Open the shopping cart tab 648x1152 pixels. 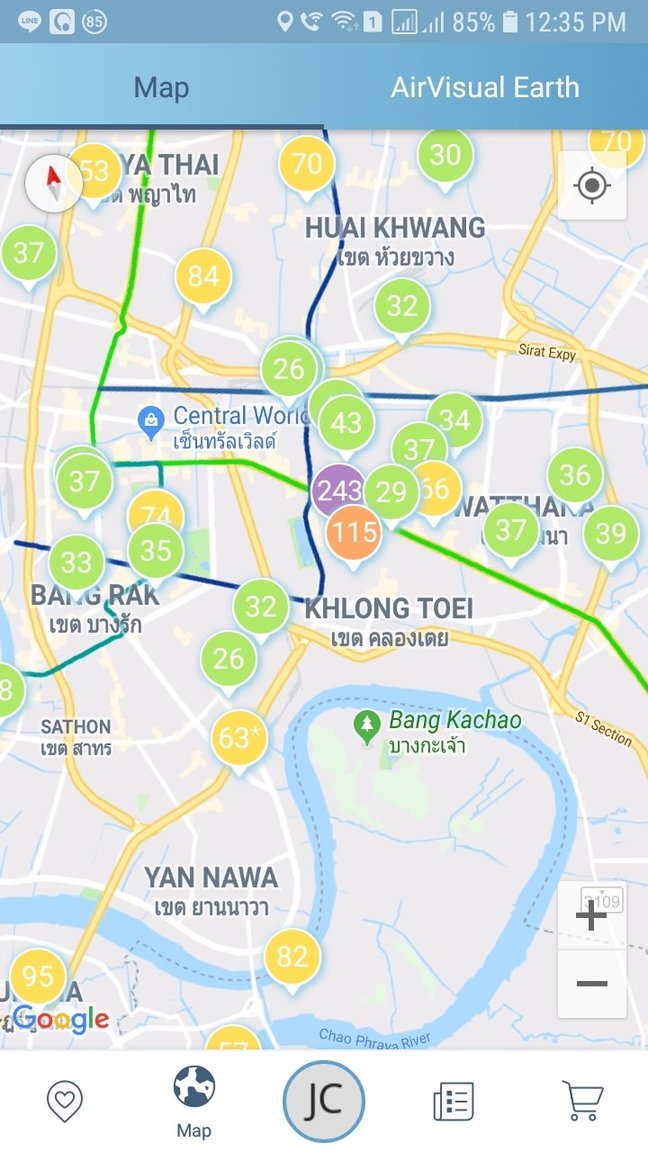click(583, 1102)
